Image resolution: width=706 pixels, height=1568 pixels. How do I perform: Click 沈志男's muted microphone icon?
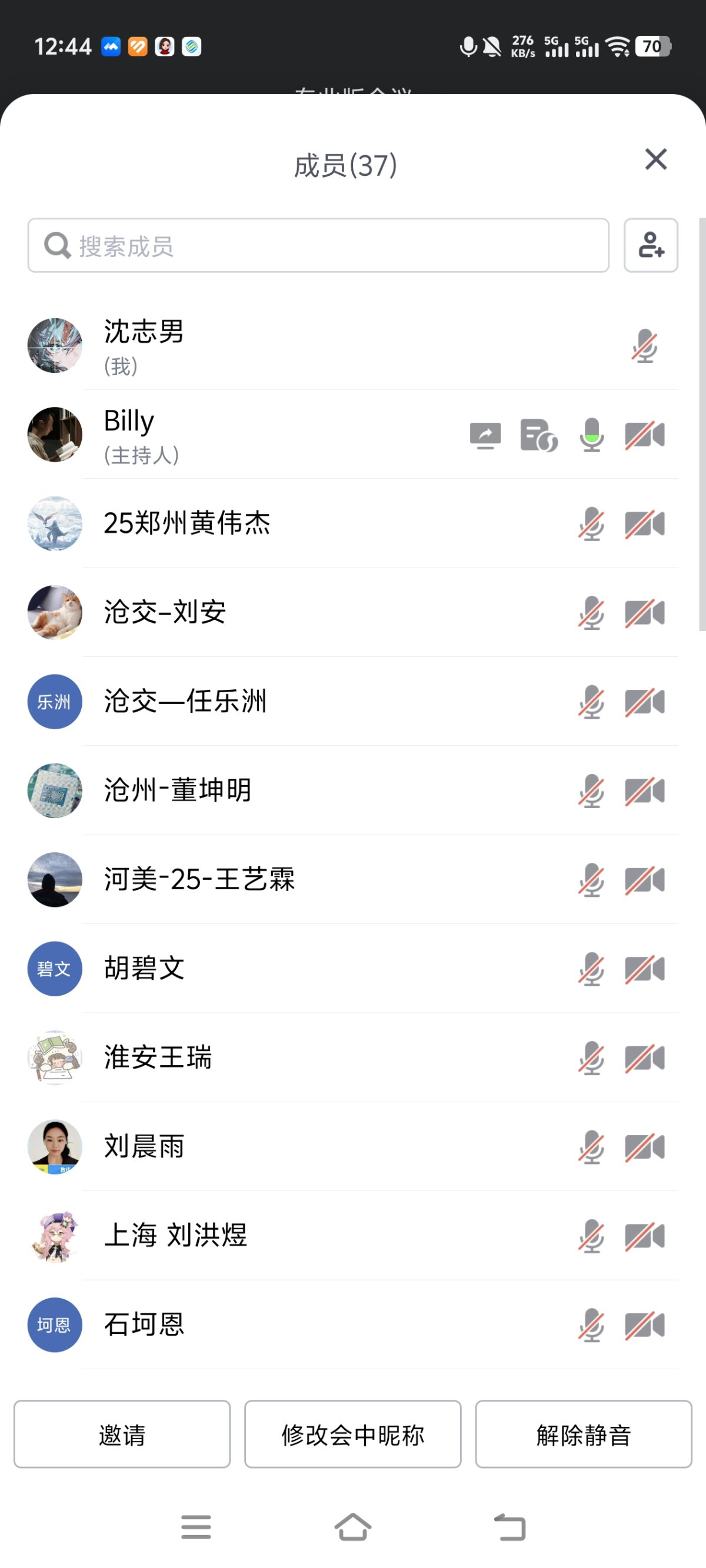(644, 346)
